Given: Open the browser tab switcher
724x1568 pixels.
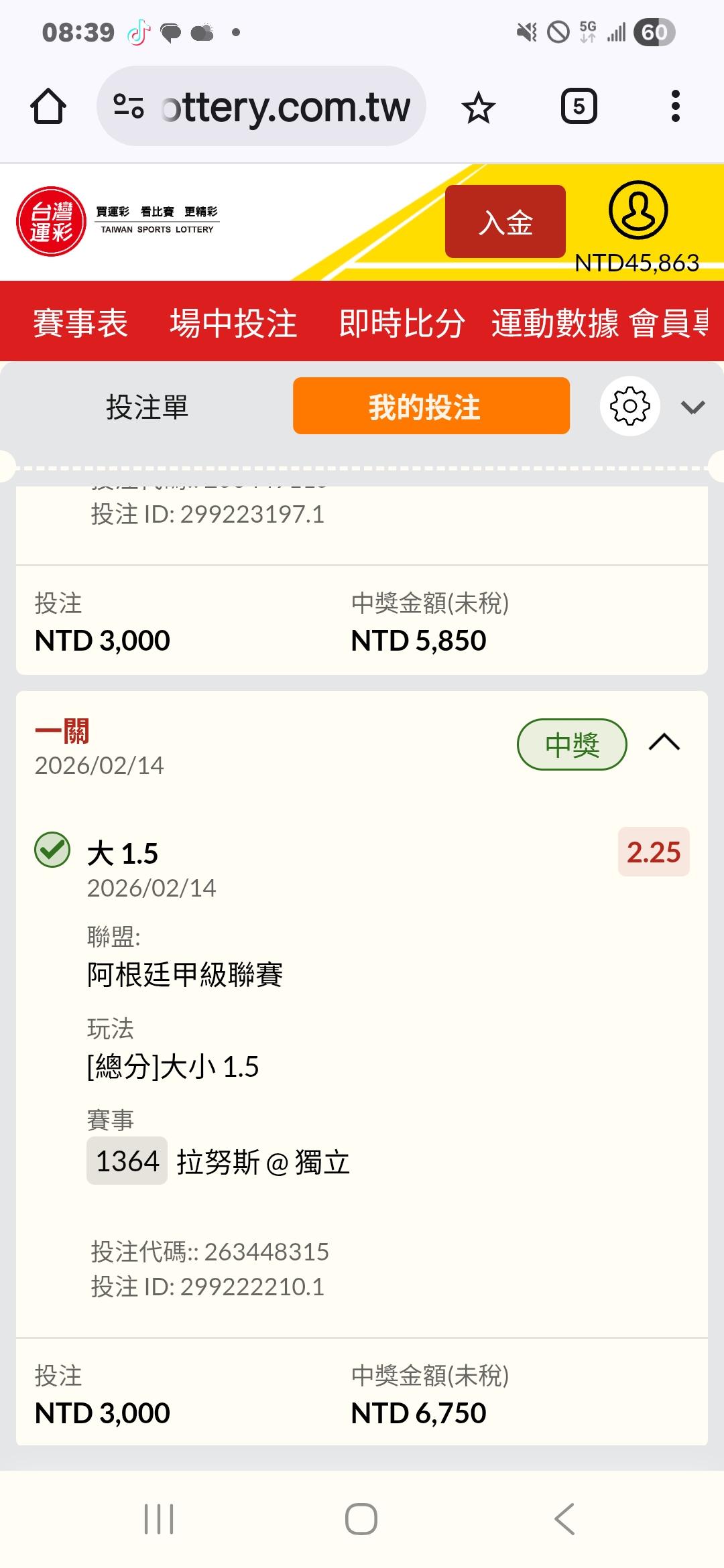Looking at the screenshot, I should [579, 107].
